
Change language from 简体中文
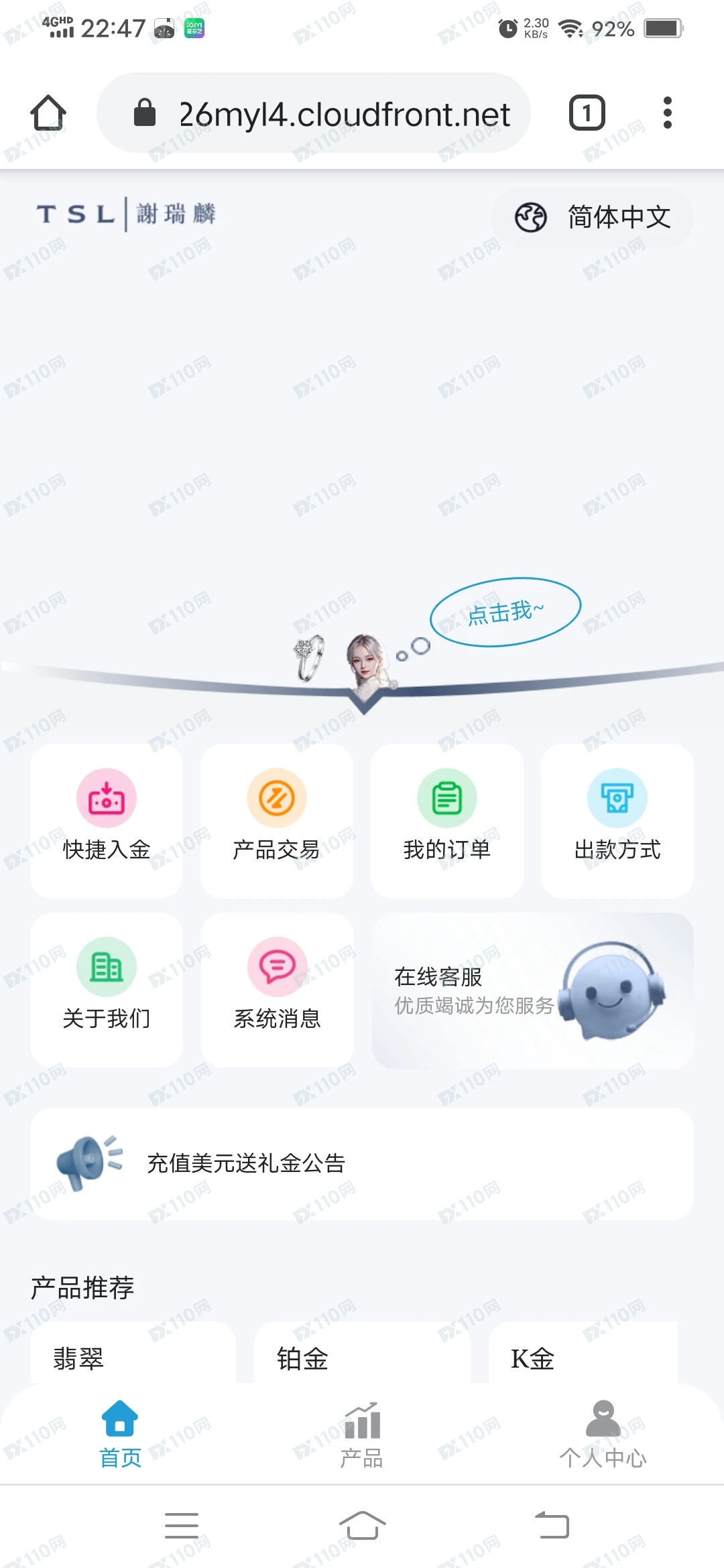(593, 217)
